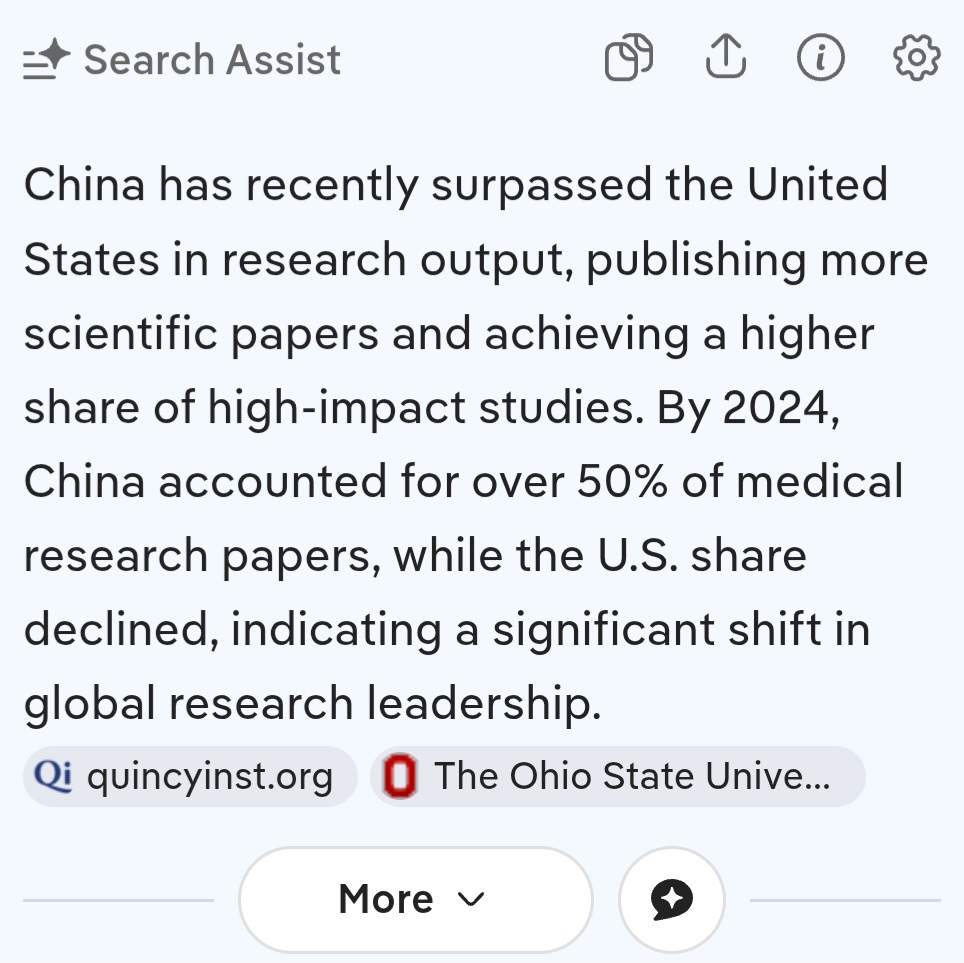Open the quincyinst.org source
Image resolution: width=964 pixels, height=963 pixels.
tap(190, 776)
